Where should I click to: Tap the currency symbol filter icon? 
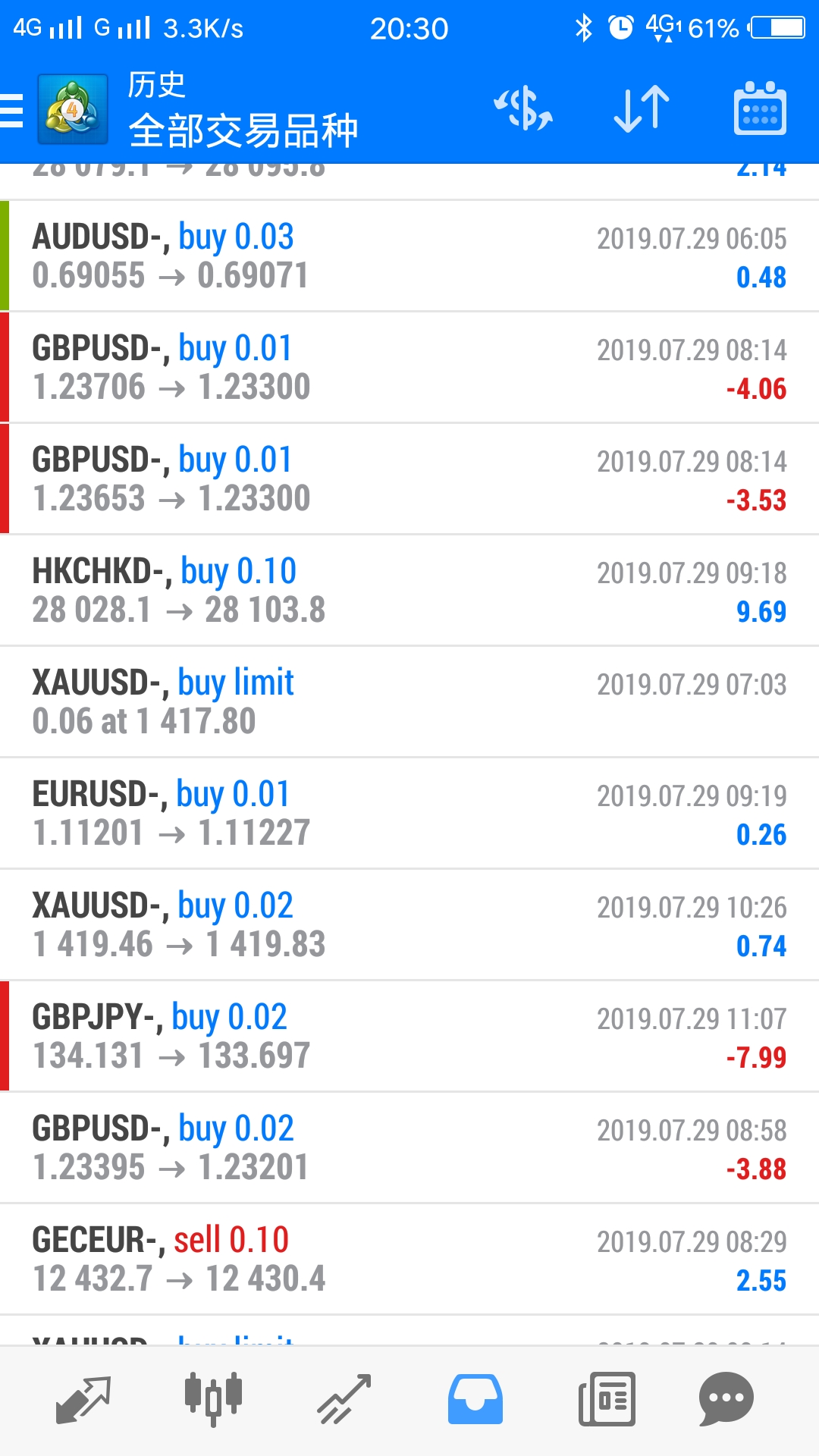523,109
